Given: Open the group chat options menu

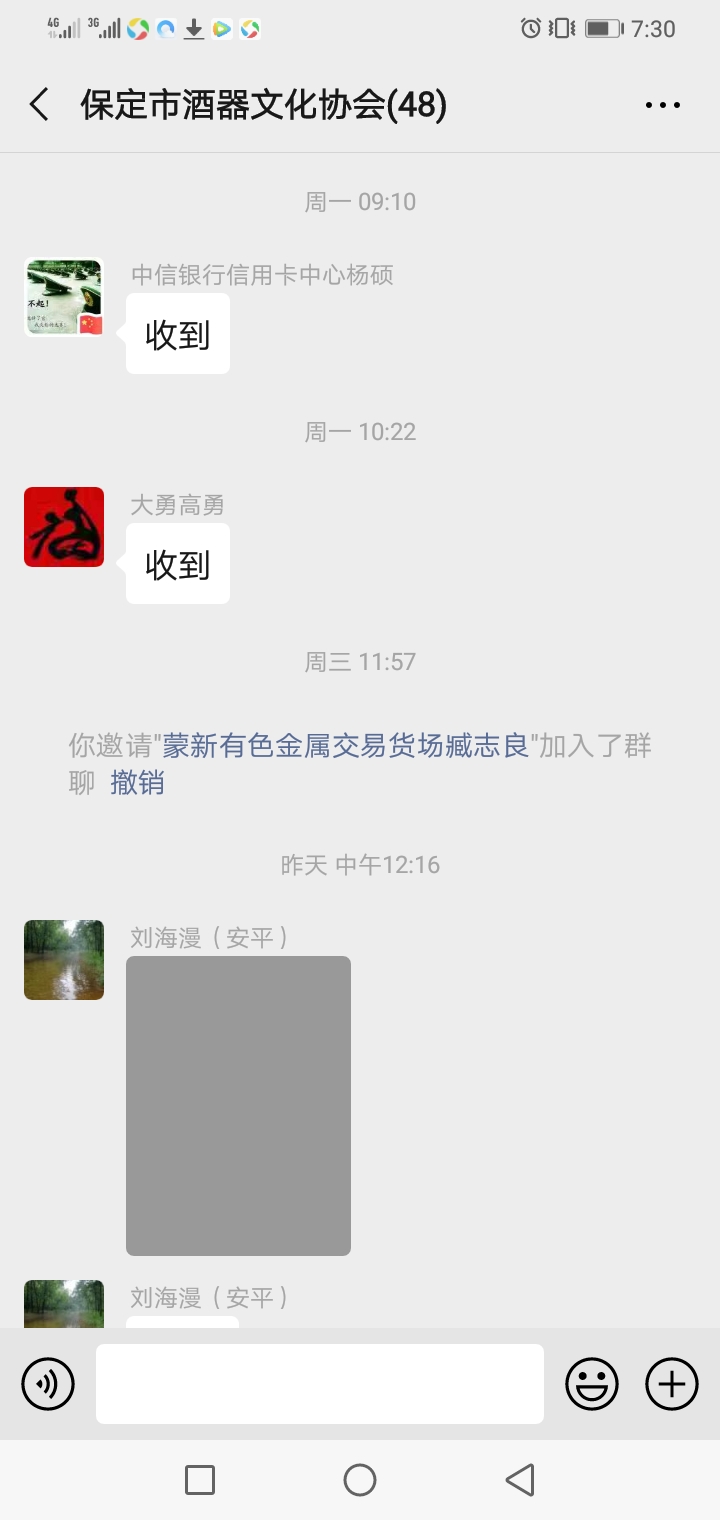Looking at the screenshot, I should click(x=662, y=104).
